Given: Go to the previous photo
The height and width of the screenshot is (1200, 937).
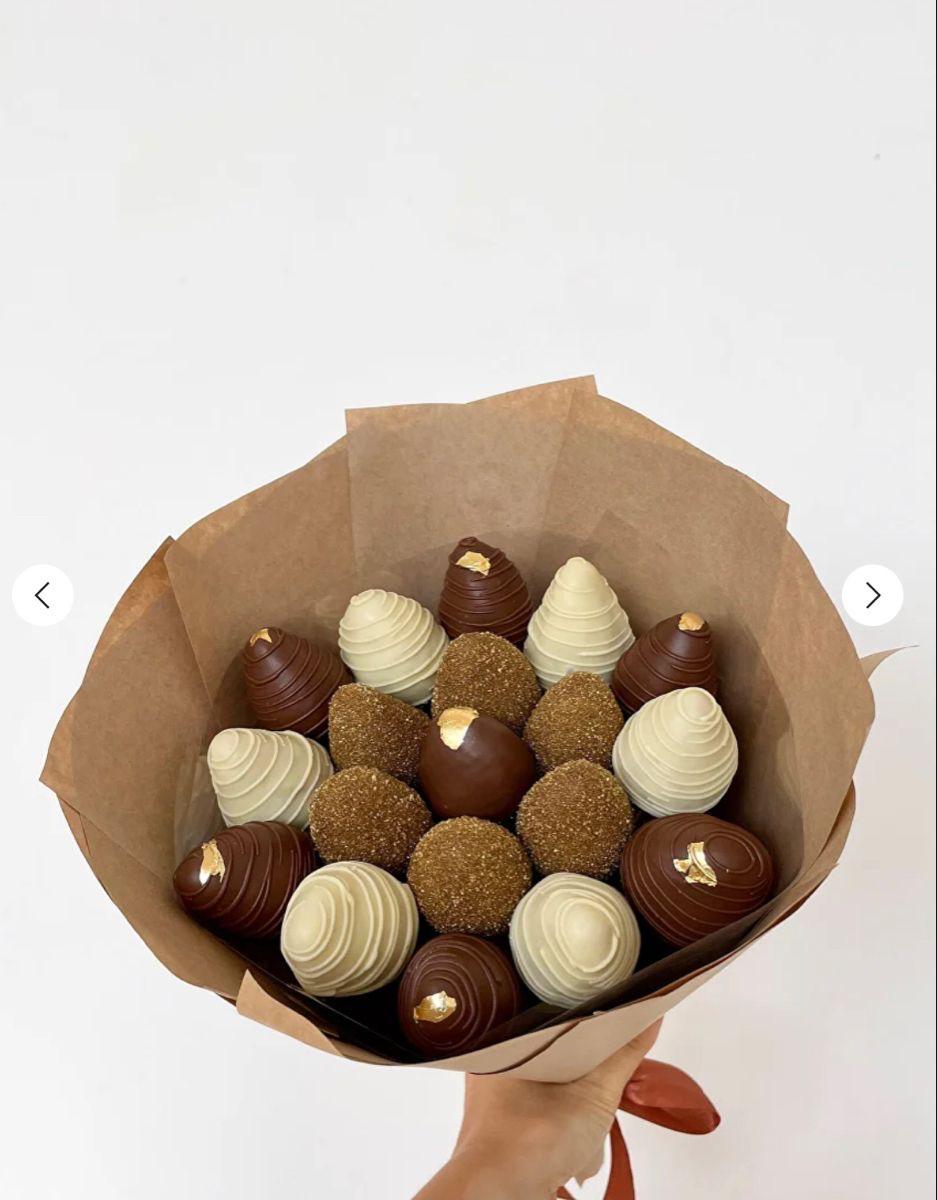Looking at the screenshot, I should (42, 596).
